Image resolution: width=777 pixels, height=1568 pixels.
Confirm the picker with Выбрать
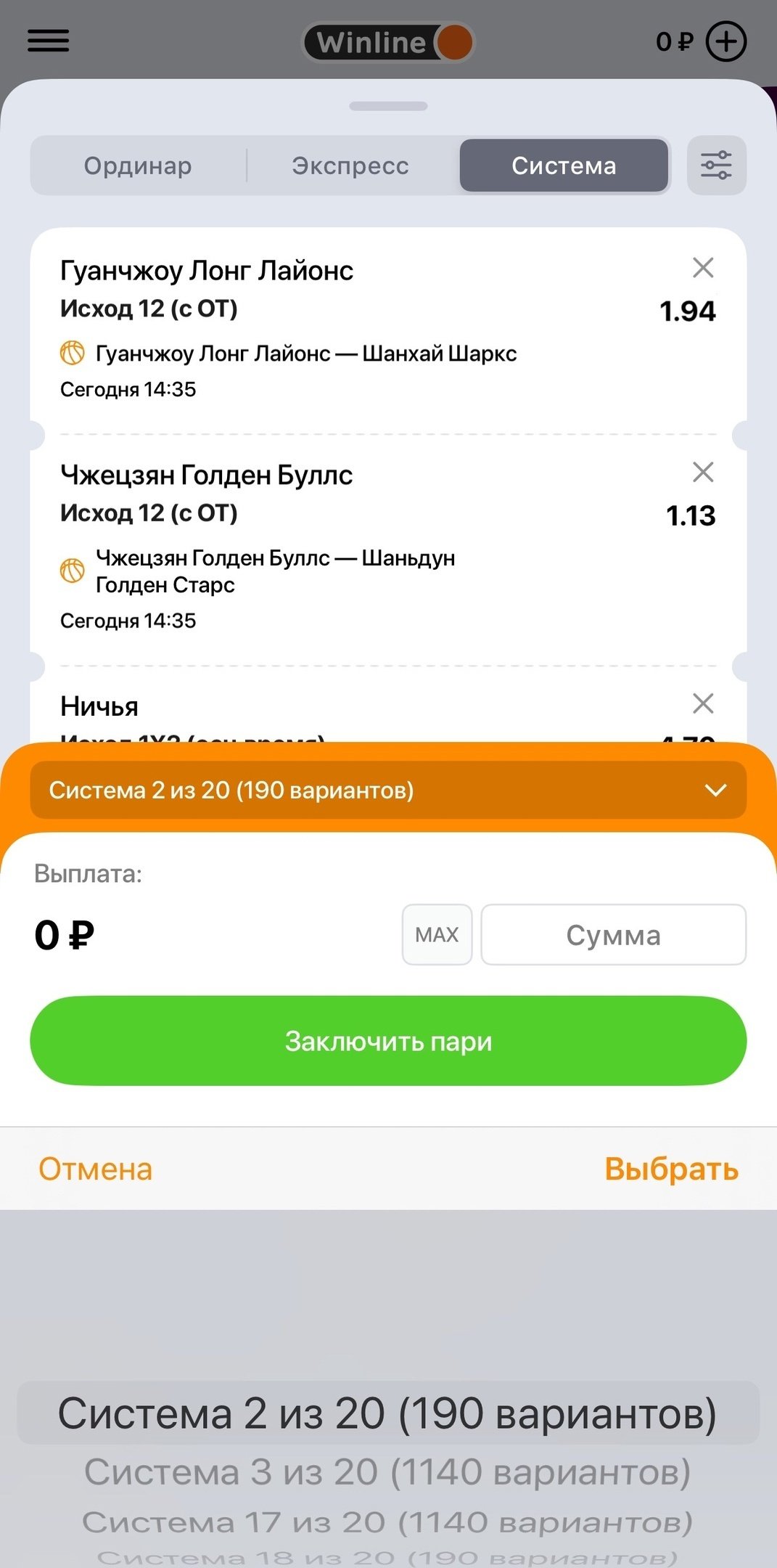click(x=671, y=1169)
